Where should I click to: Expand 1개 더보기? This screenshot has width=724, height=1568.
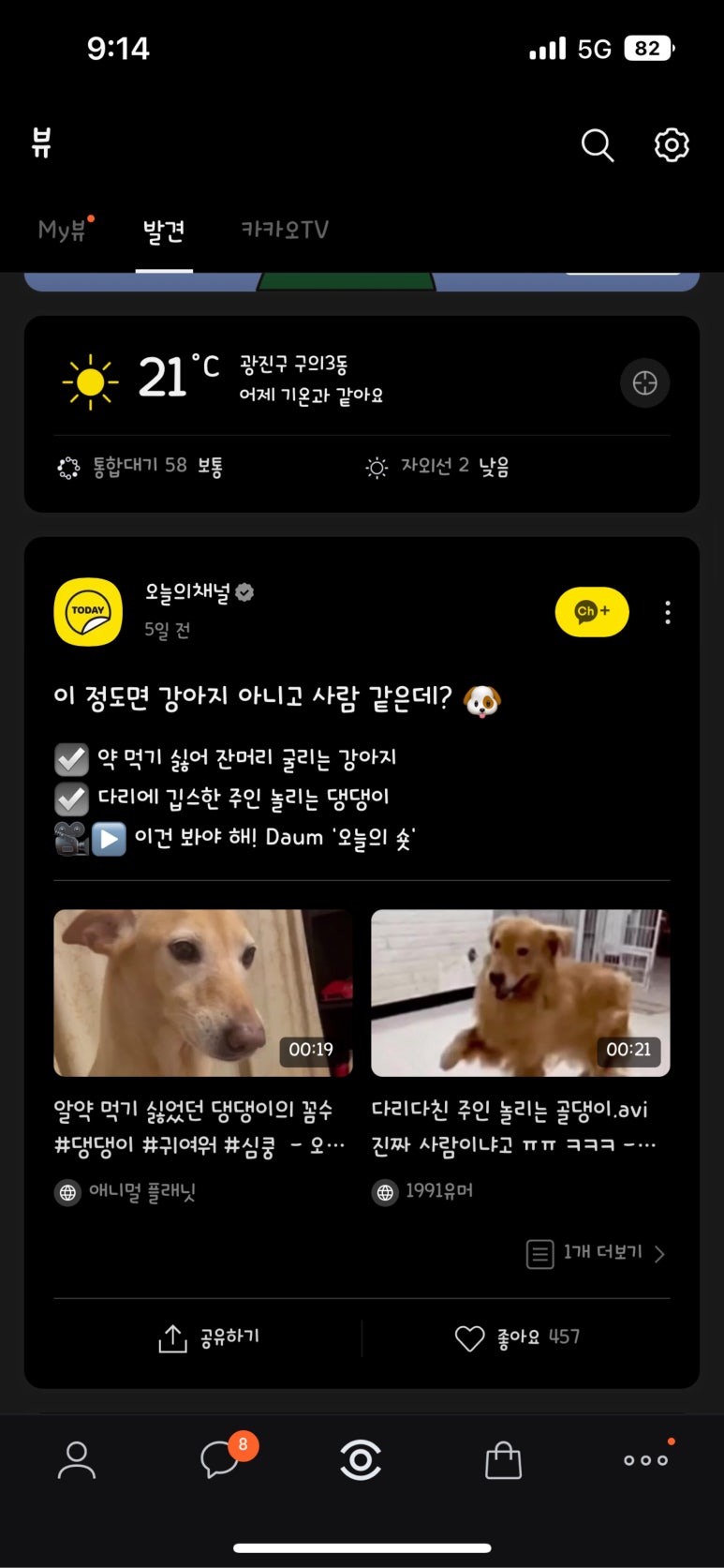[596, 1253]
